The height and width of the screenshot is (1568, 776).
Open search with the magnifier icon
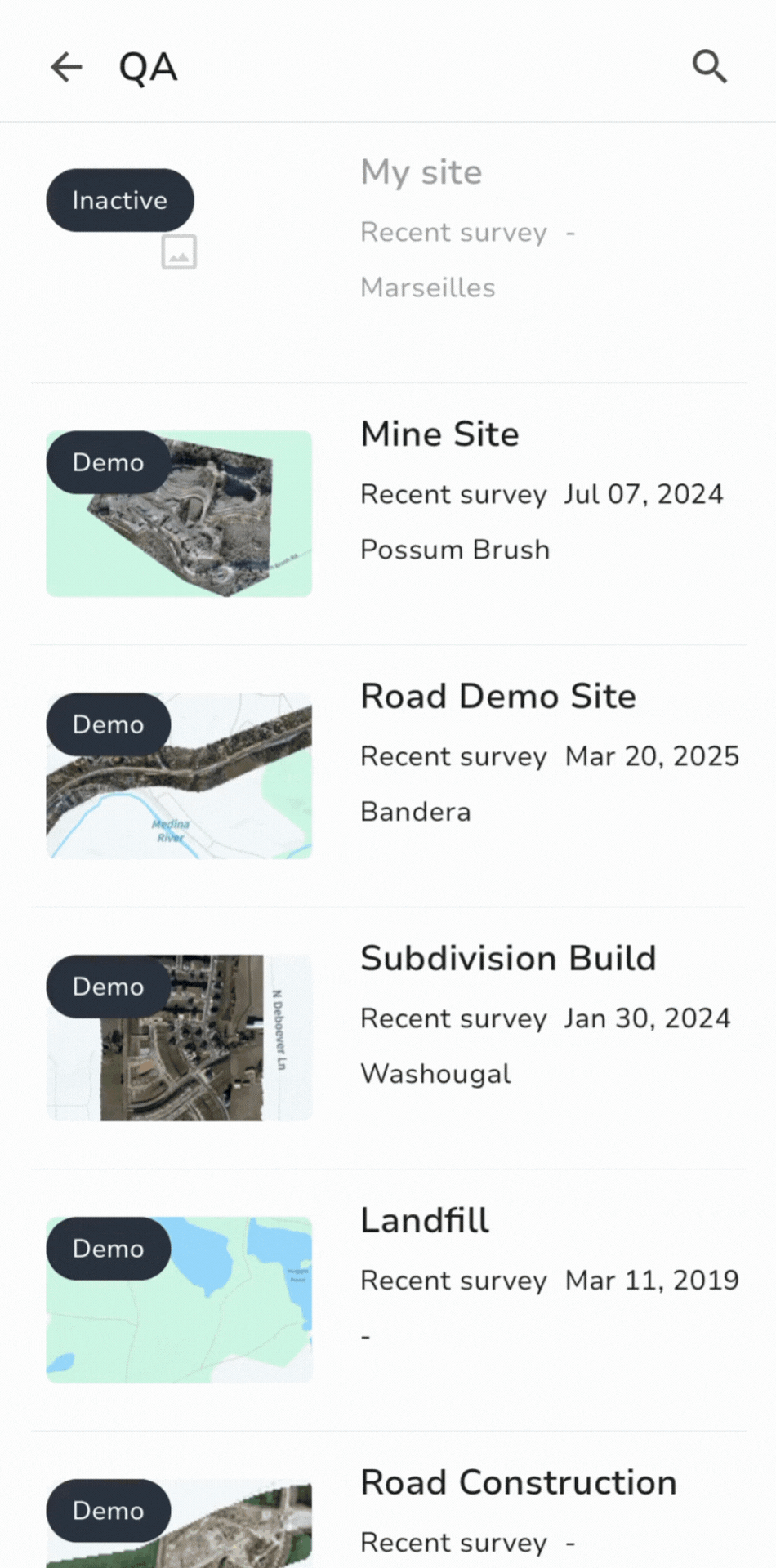pos(709,67)
